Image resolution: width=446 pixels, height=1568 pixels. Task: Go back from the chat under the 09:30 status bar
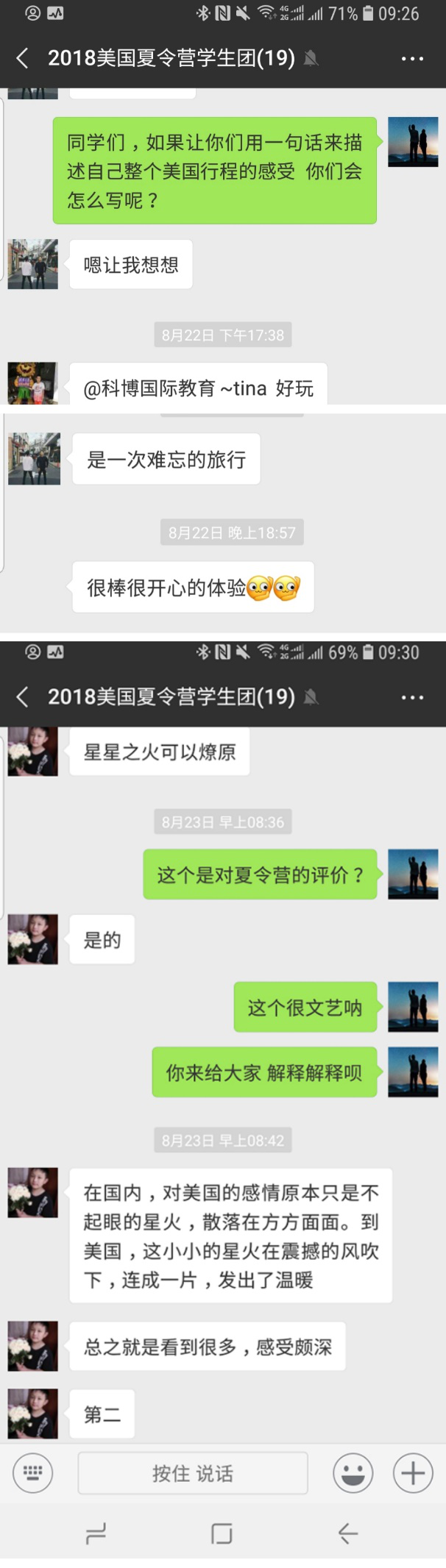23,696
